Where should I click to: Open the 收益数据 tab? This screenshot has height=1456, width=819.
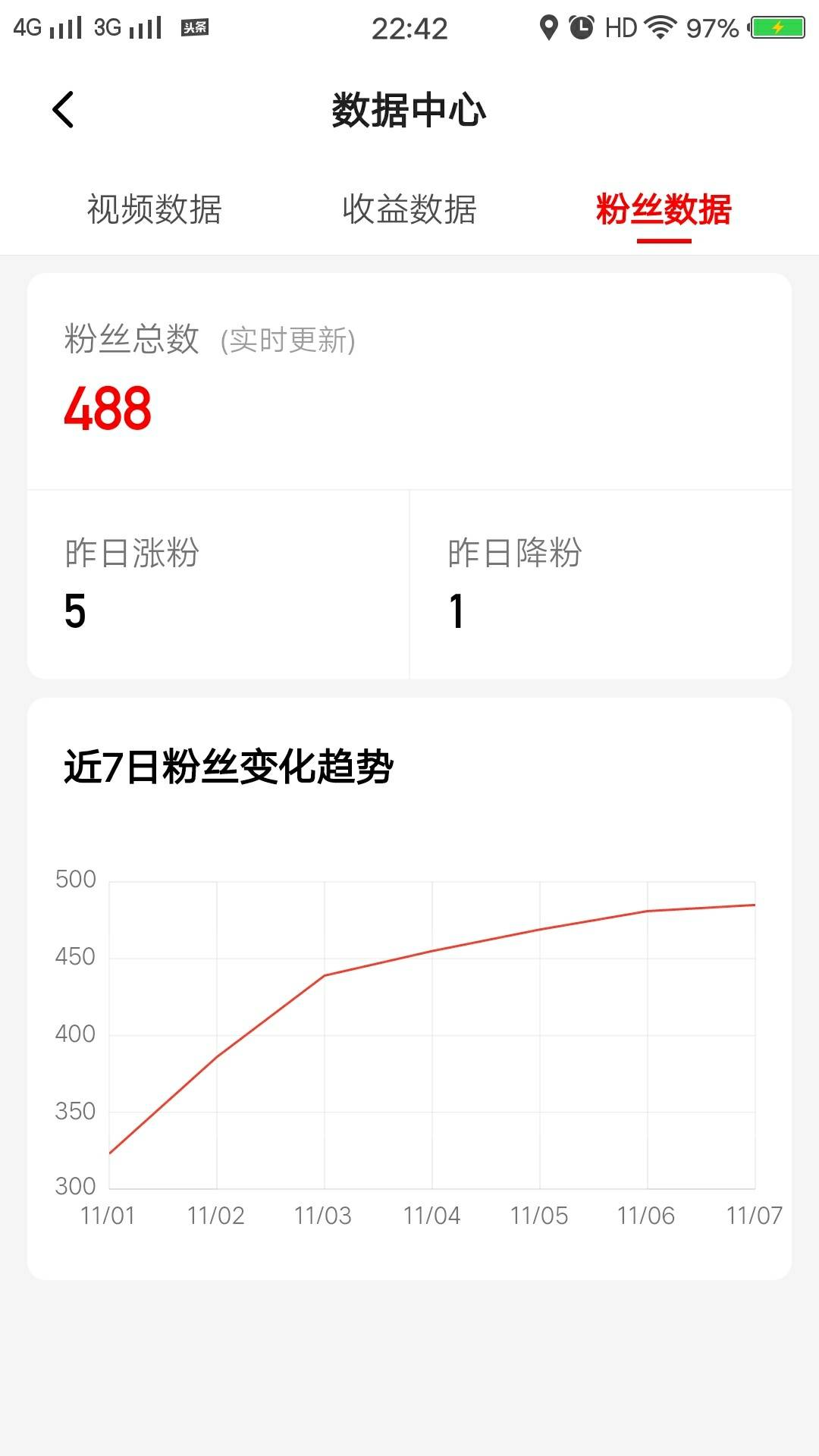pyautogui.click(x=409, y=209)
